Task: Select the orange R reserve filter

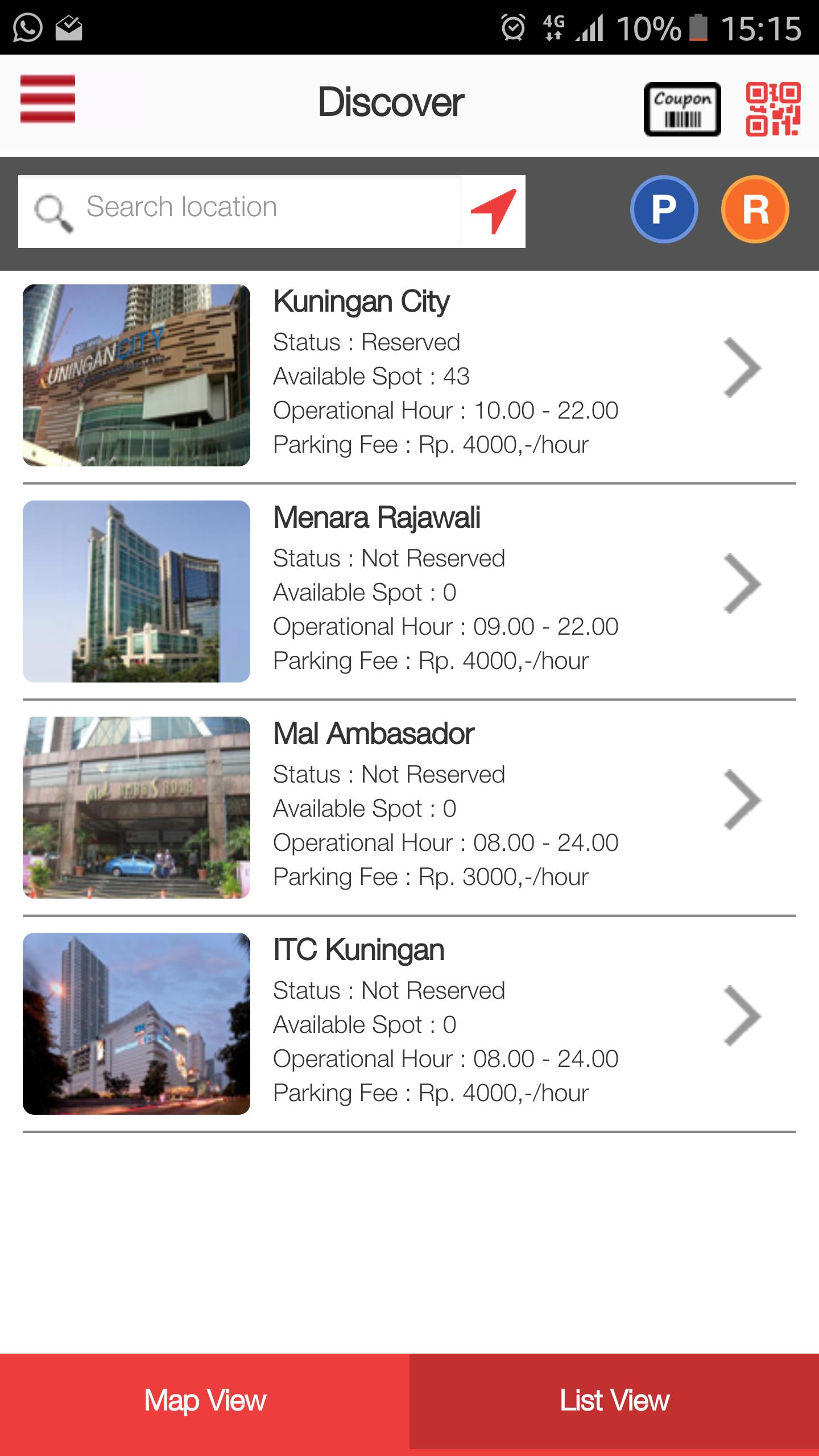Action: click(755, 209)
